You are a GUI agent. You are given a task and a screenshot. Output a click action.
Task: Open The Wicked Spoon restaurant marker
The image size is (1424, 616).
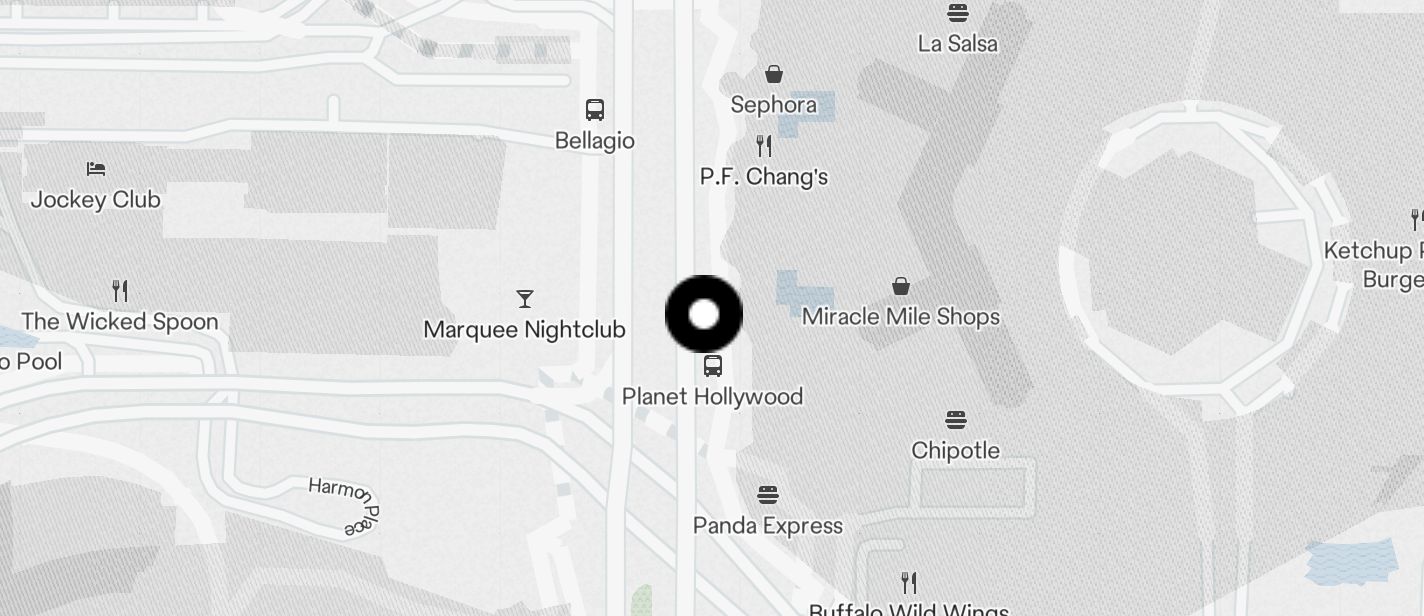click(x=120, y=291)
